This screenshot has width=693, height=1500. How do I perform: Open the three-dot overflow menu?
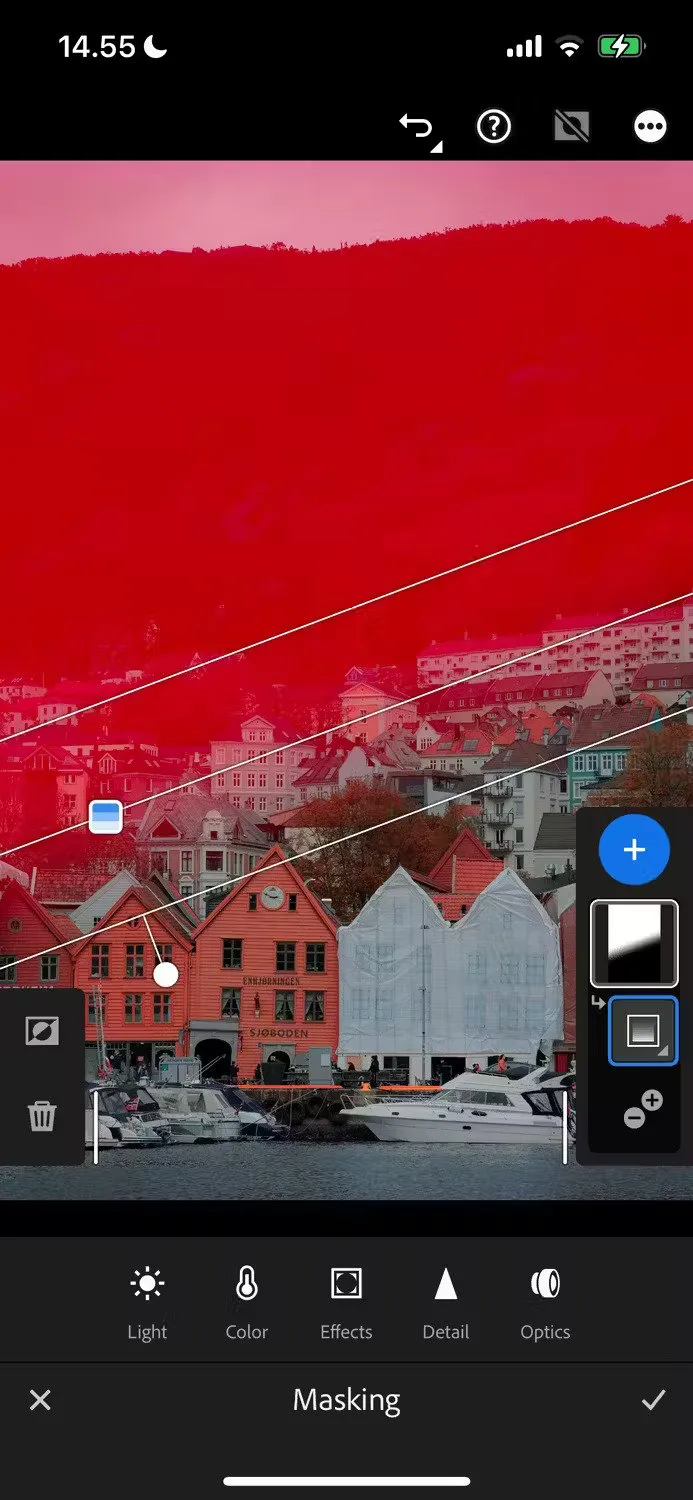pyautogui.click(x=650, y=127)
